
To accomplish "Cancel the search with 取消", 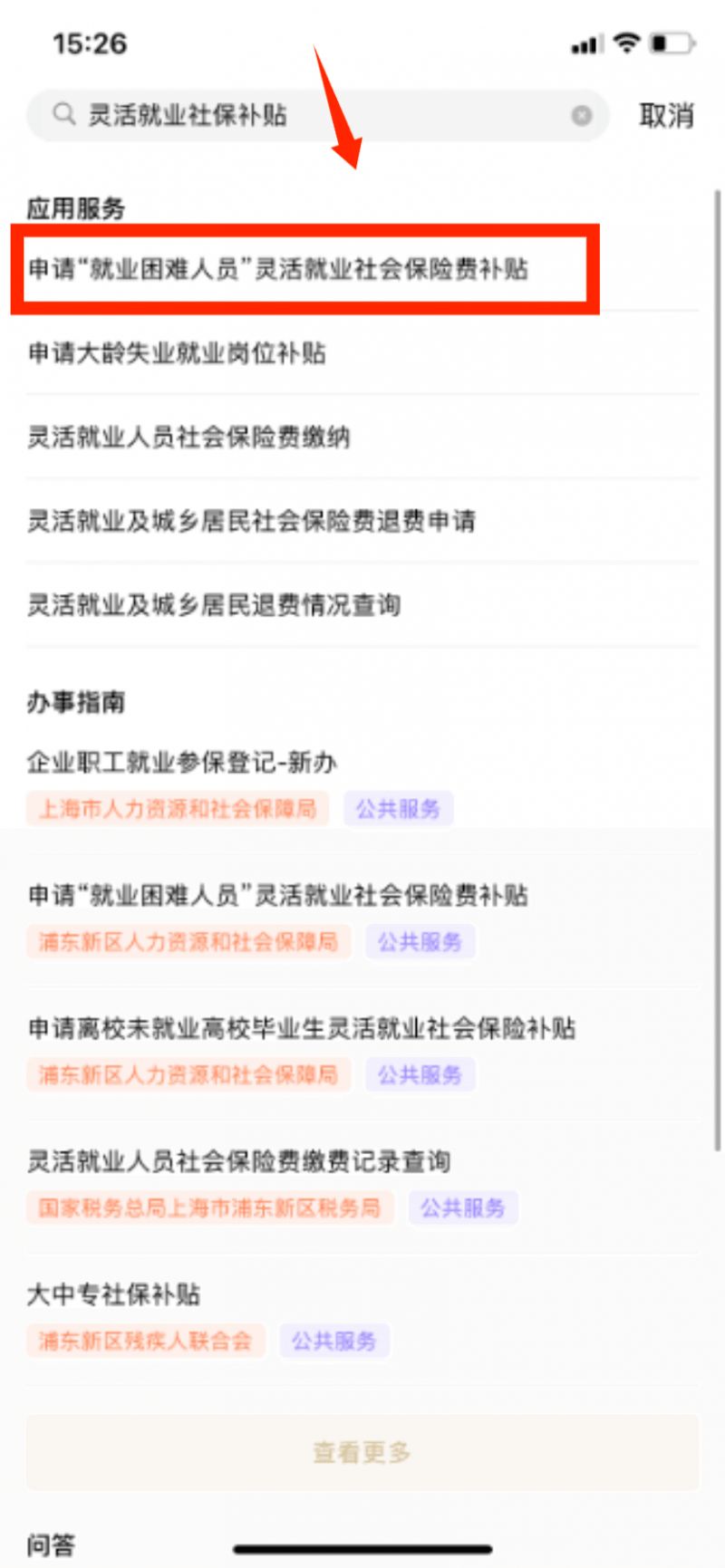I will click(666, 115).
